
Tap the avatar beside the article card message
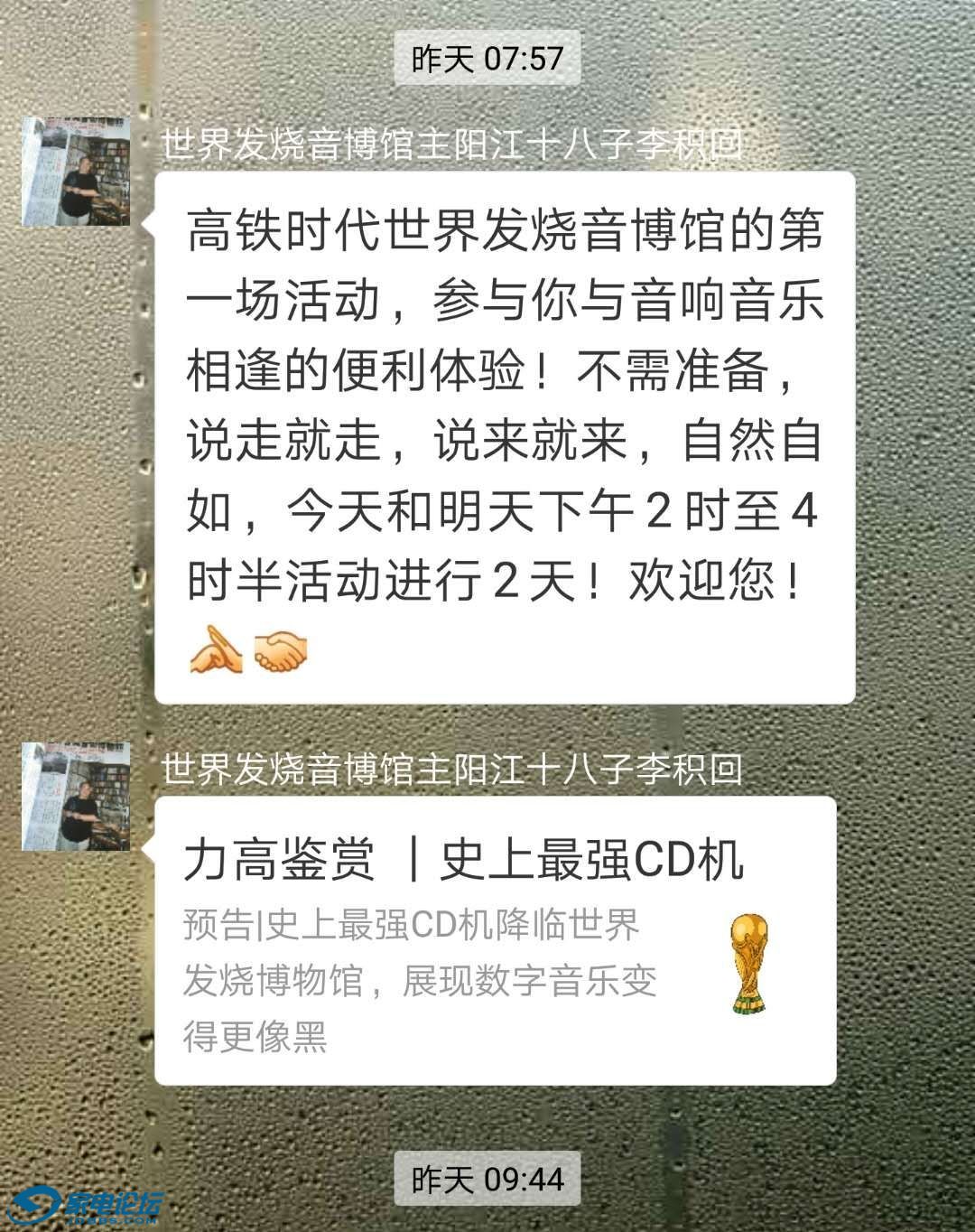77,795
